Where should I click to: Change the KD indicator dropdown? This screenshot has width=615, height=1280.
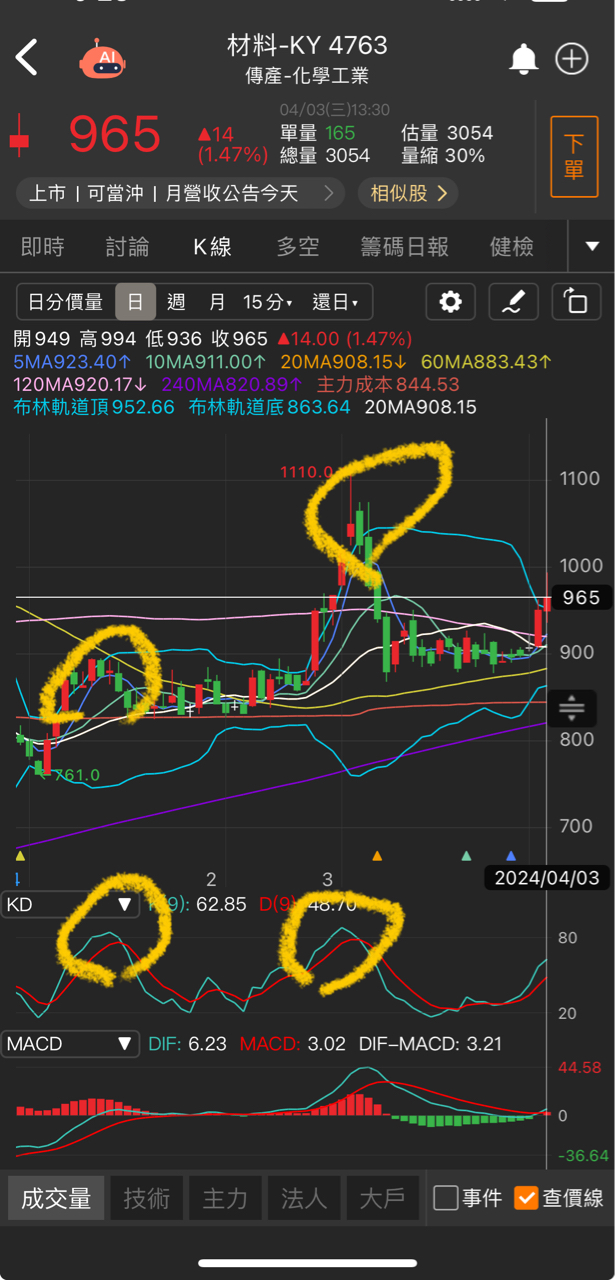69,904
